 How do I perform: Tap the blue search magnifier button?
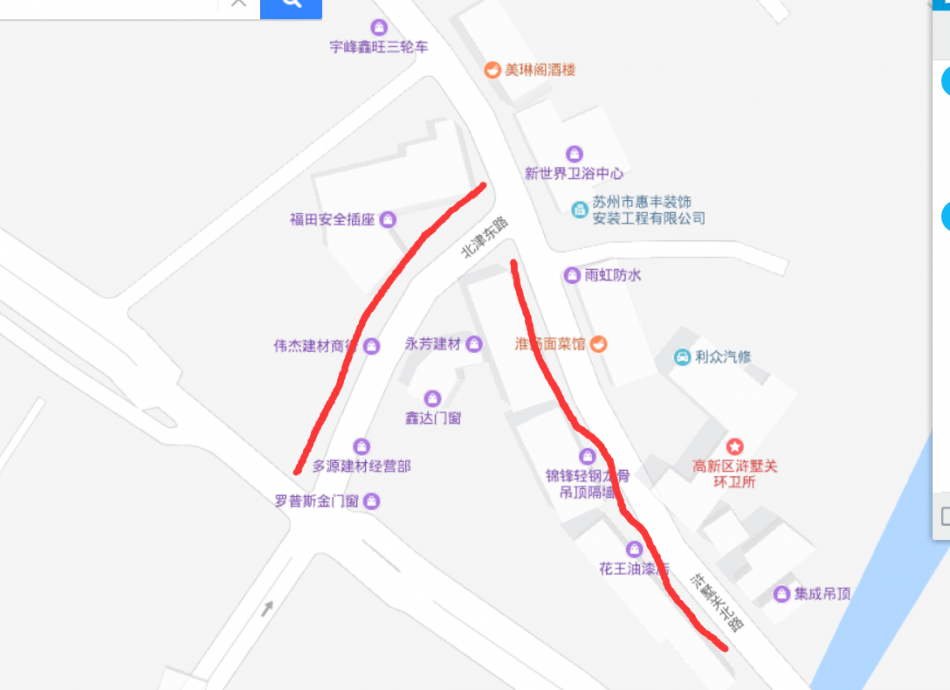291,5
